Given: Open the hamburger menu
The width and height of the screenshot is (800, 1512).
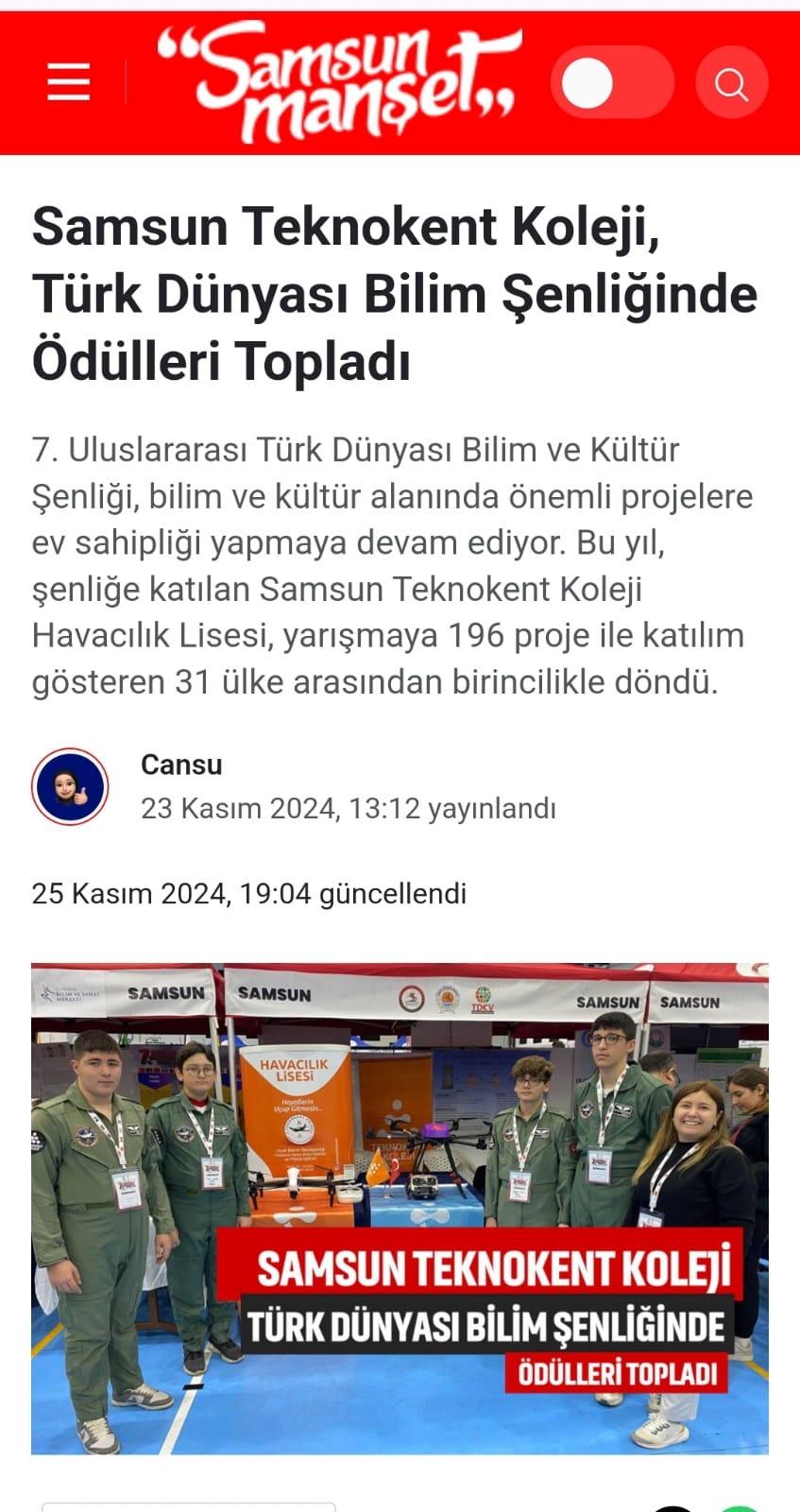Looking at the screenshot, I should (69, 82).
